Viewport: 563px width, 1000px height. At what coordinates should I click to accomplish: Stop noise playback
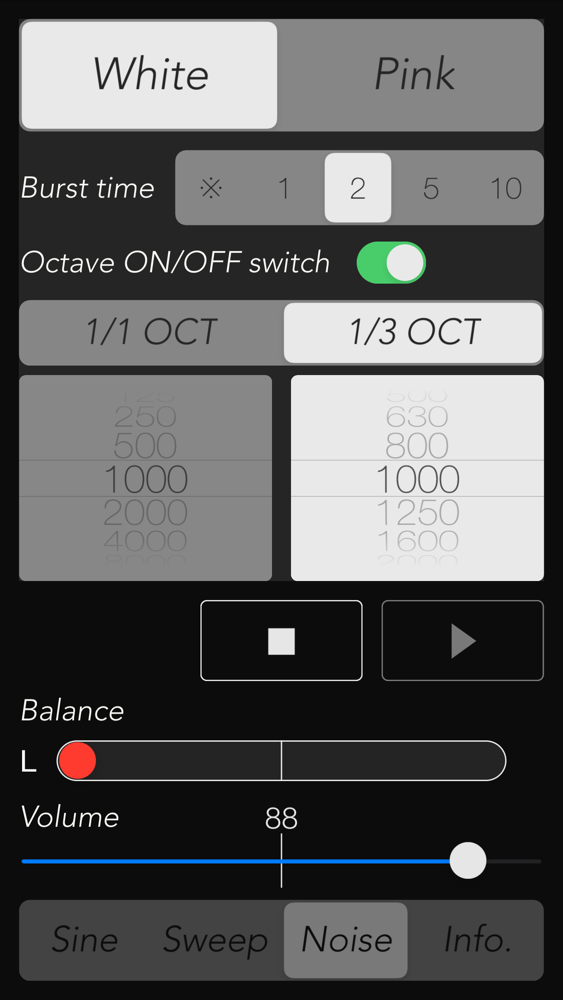pos(281,641)
